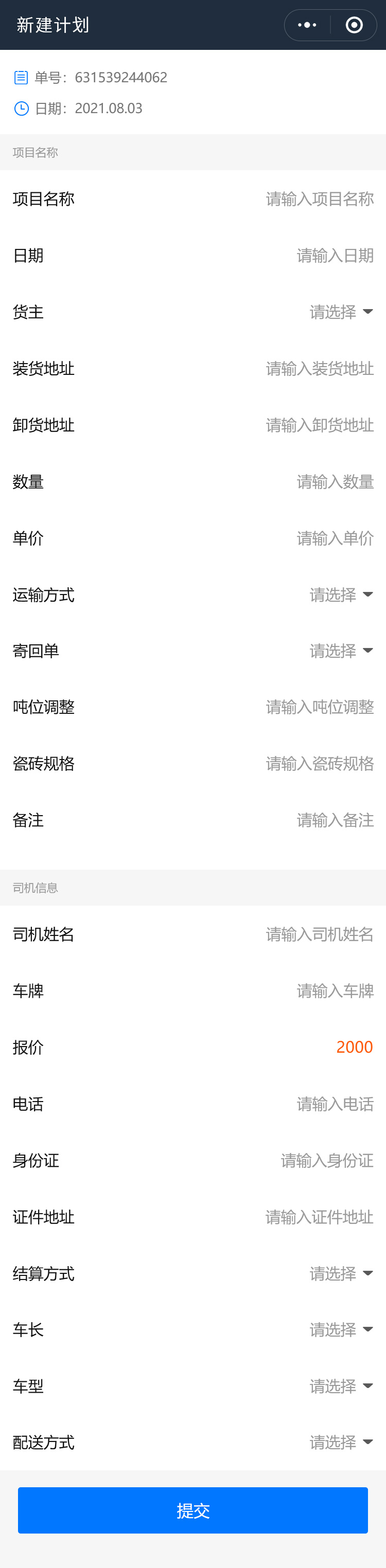Screen dimensions: 386x1568
Task: Select the 卸货地址 input field
Action: tap(319, 425)
